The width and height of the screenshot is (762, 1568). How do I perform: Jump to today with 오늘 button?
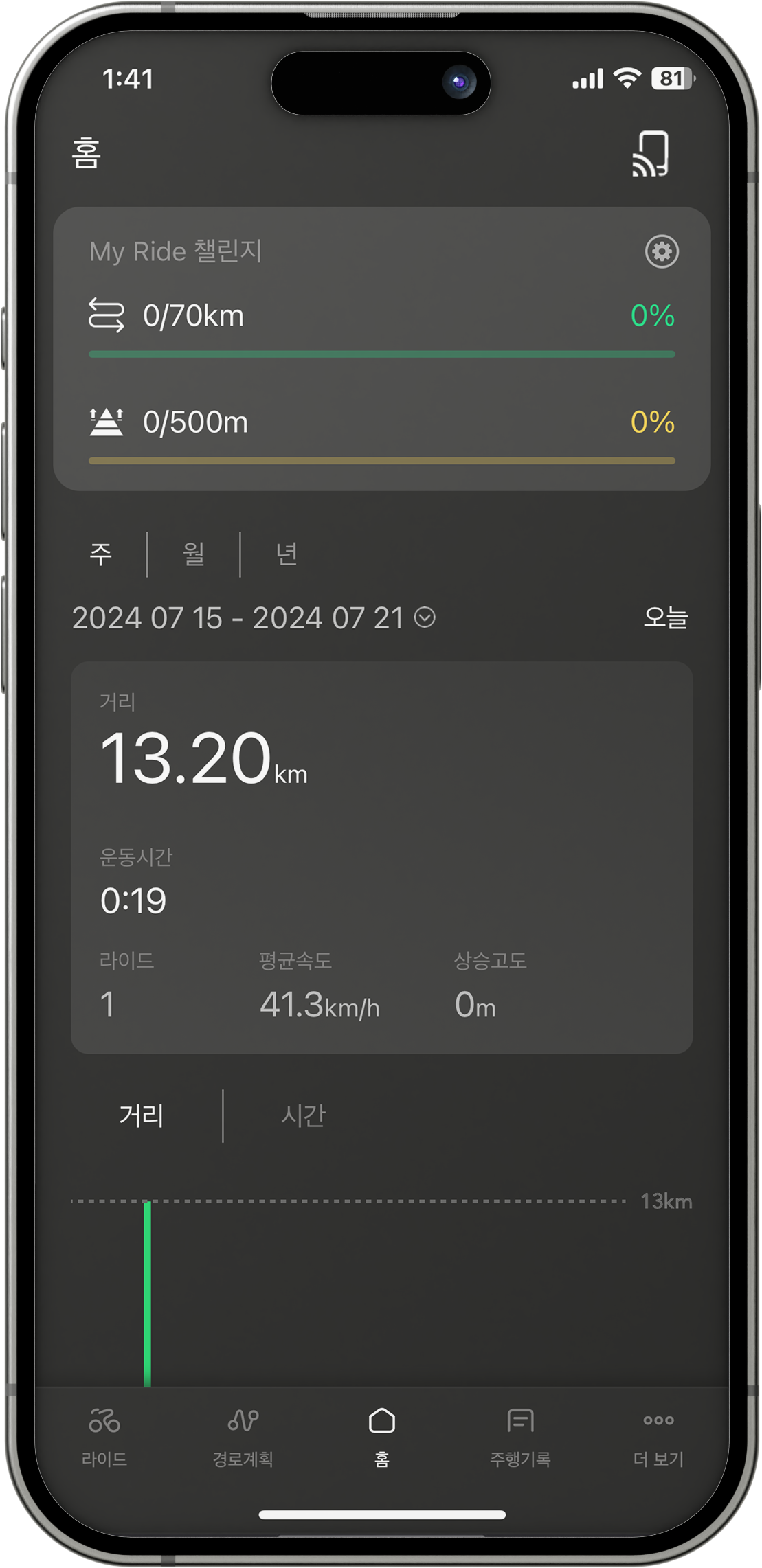point(664,617)
